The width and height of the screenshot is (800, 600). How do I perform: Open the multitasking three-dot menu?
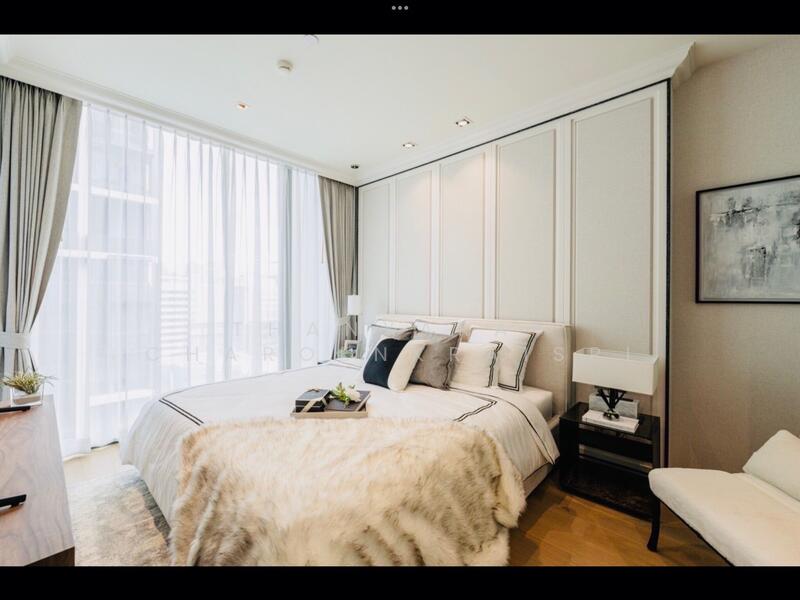(x=400, y=7)
